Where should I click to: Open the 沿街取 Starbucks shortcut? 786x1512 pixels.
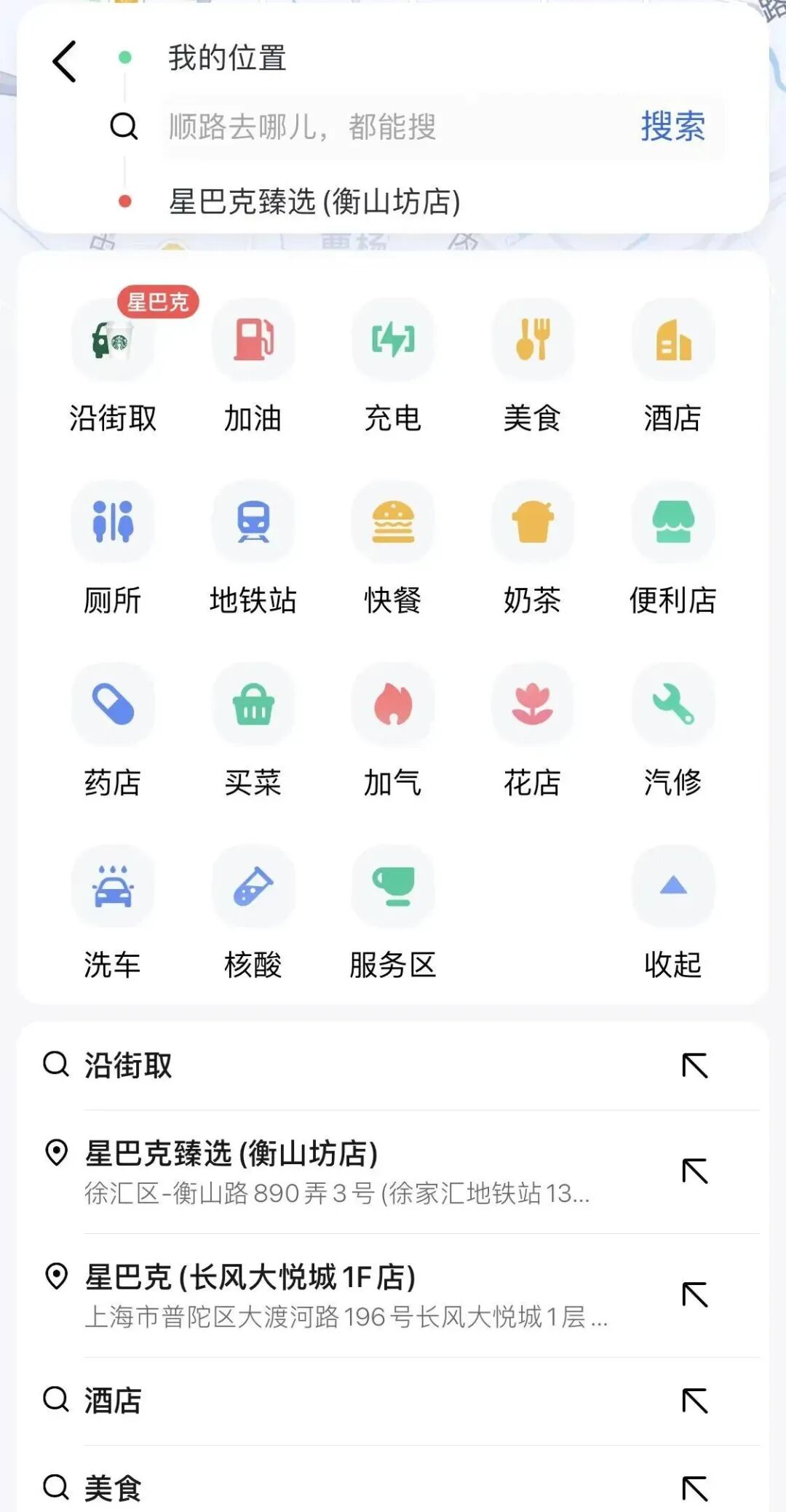tap(113, 341)
